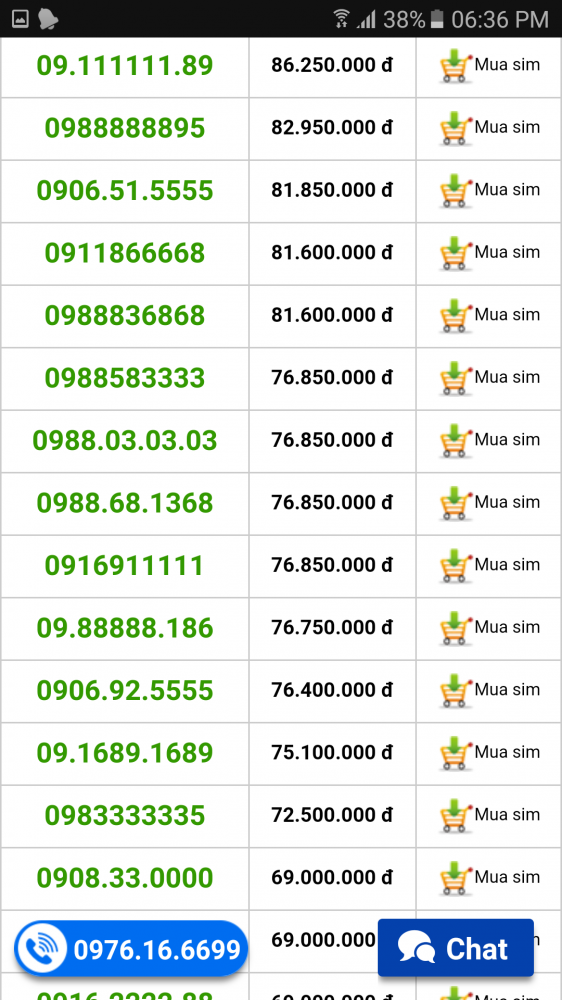Buy the SIM number 09.111111.89
The width and height of the screenshot is (562, 1000).
[489, 66]
